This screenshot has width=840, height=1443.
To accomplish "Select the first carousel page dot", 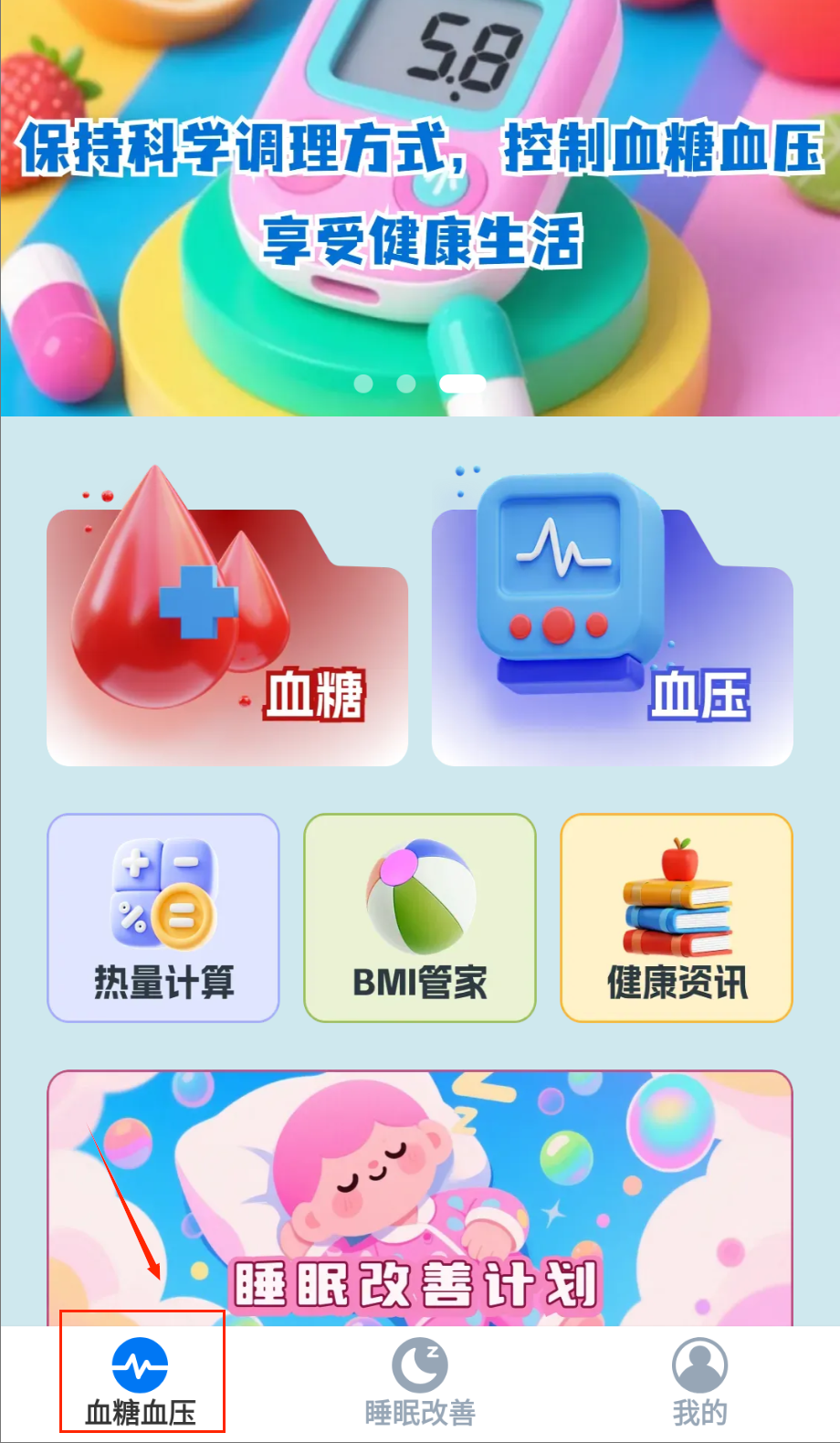I will click(x=363, y=384).
